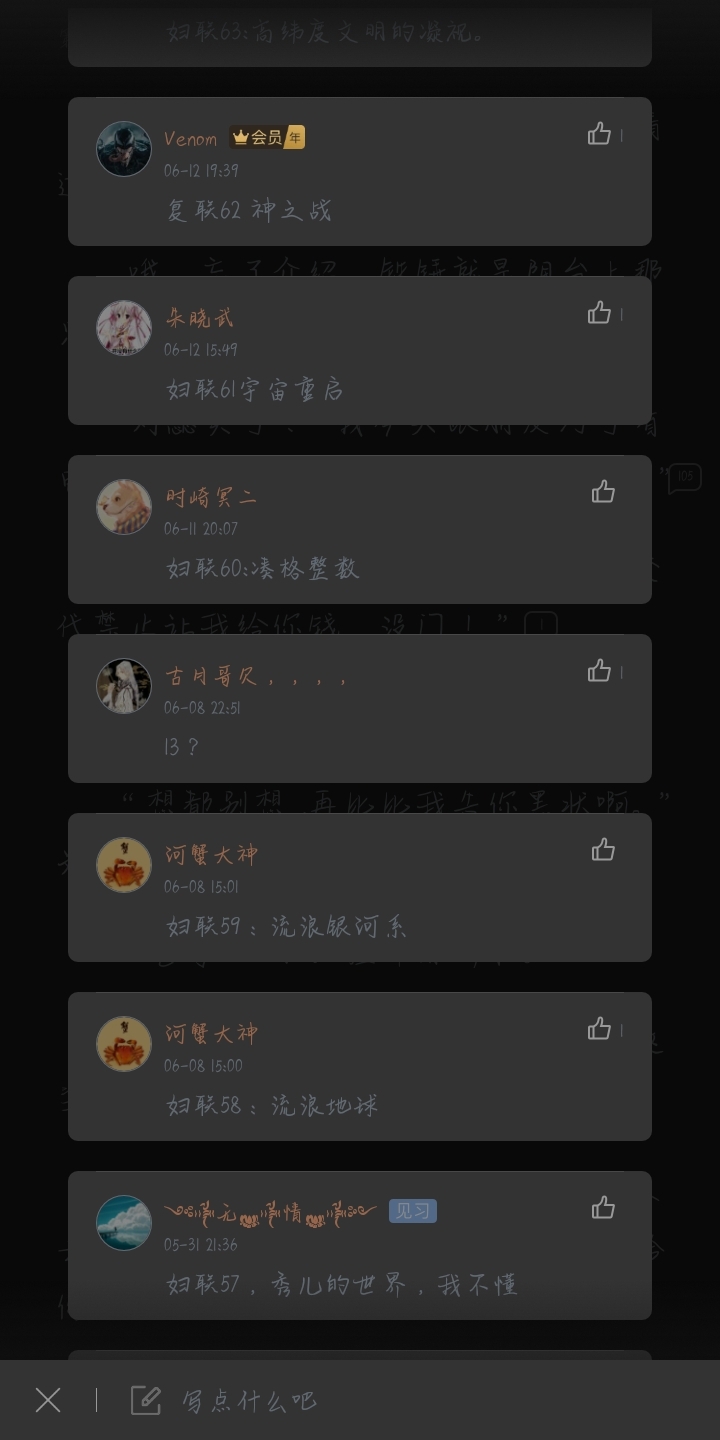Like the comment 妇联58:流浪地球
Viewport: 720px width, 1440px height.
click(600, 1029)
